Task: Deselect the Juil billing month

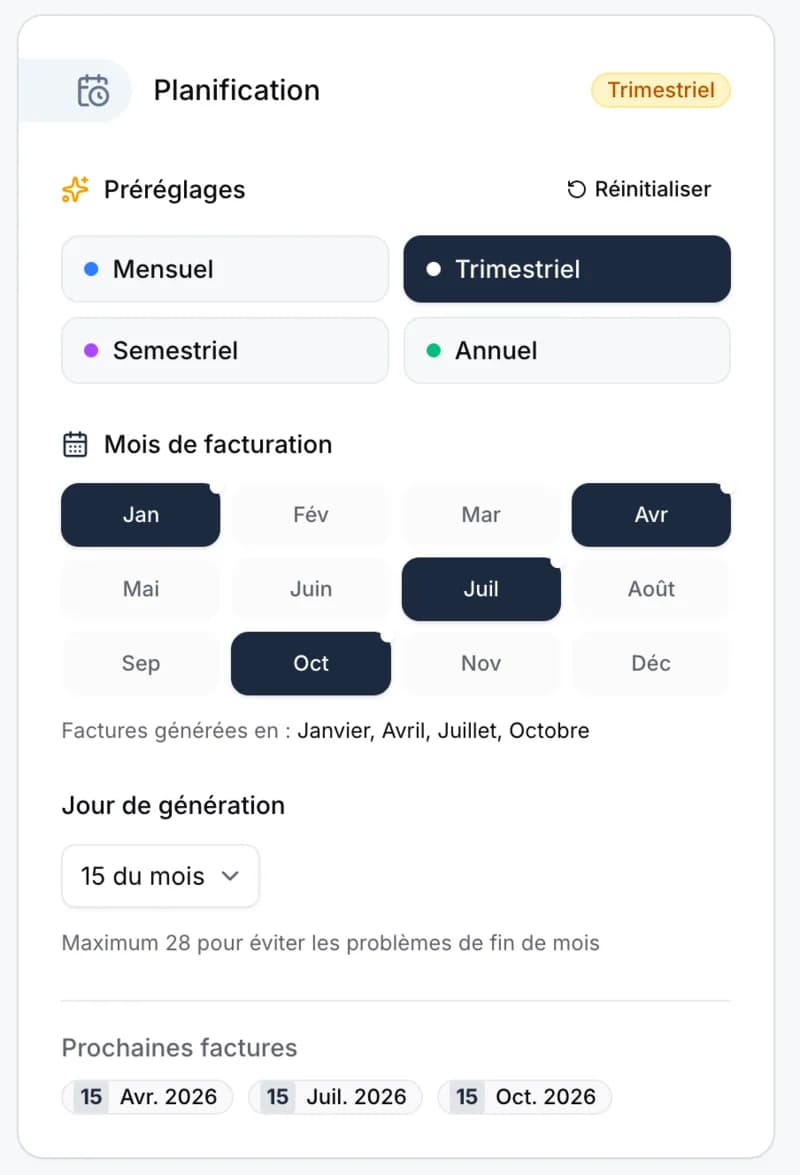Action: click(x=481, y=589)
